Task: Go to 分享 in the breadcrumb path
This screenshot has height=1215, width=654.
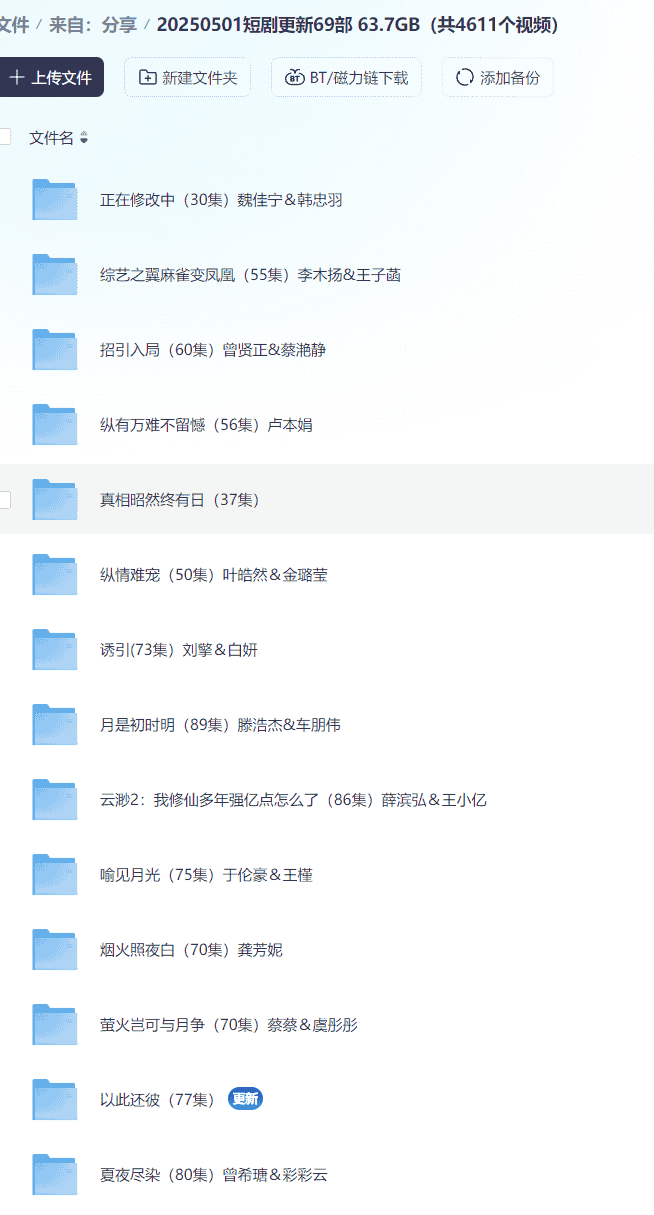Action: click(119, 24)
